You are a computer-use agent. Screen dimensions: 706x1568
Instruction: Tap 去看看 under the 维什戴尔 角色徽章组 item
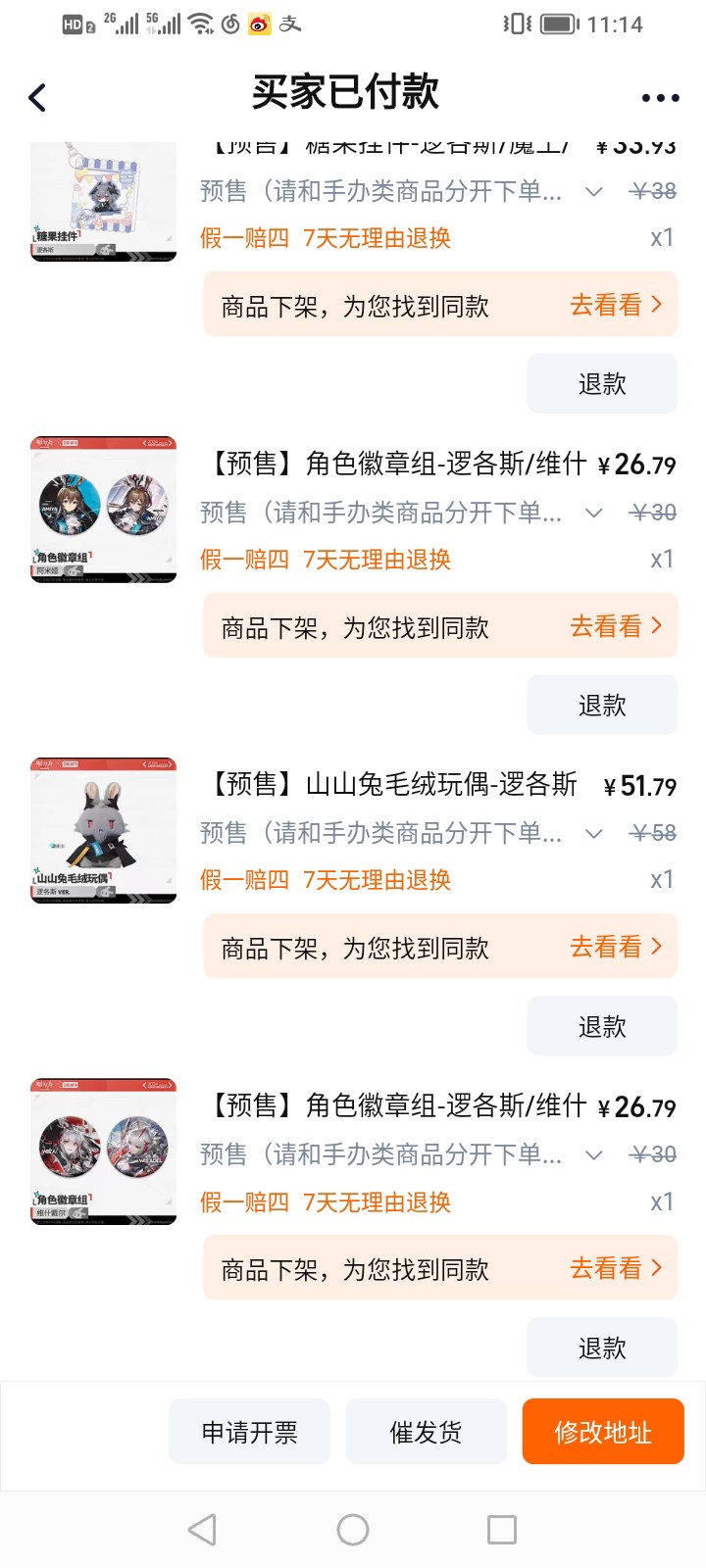click(616, 1268)
